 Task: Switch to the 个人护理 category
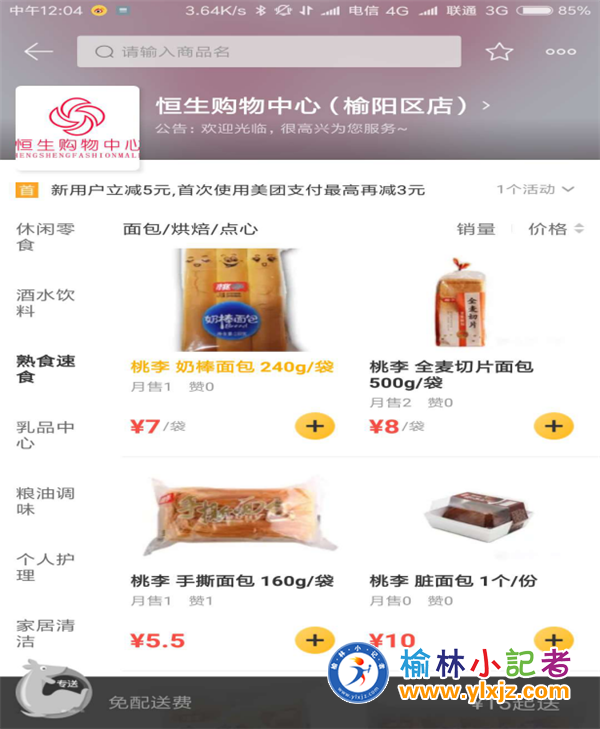click(45, 567)
